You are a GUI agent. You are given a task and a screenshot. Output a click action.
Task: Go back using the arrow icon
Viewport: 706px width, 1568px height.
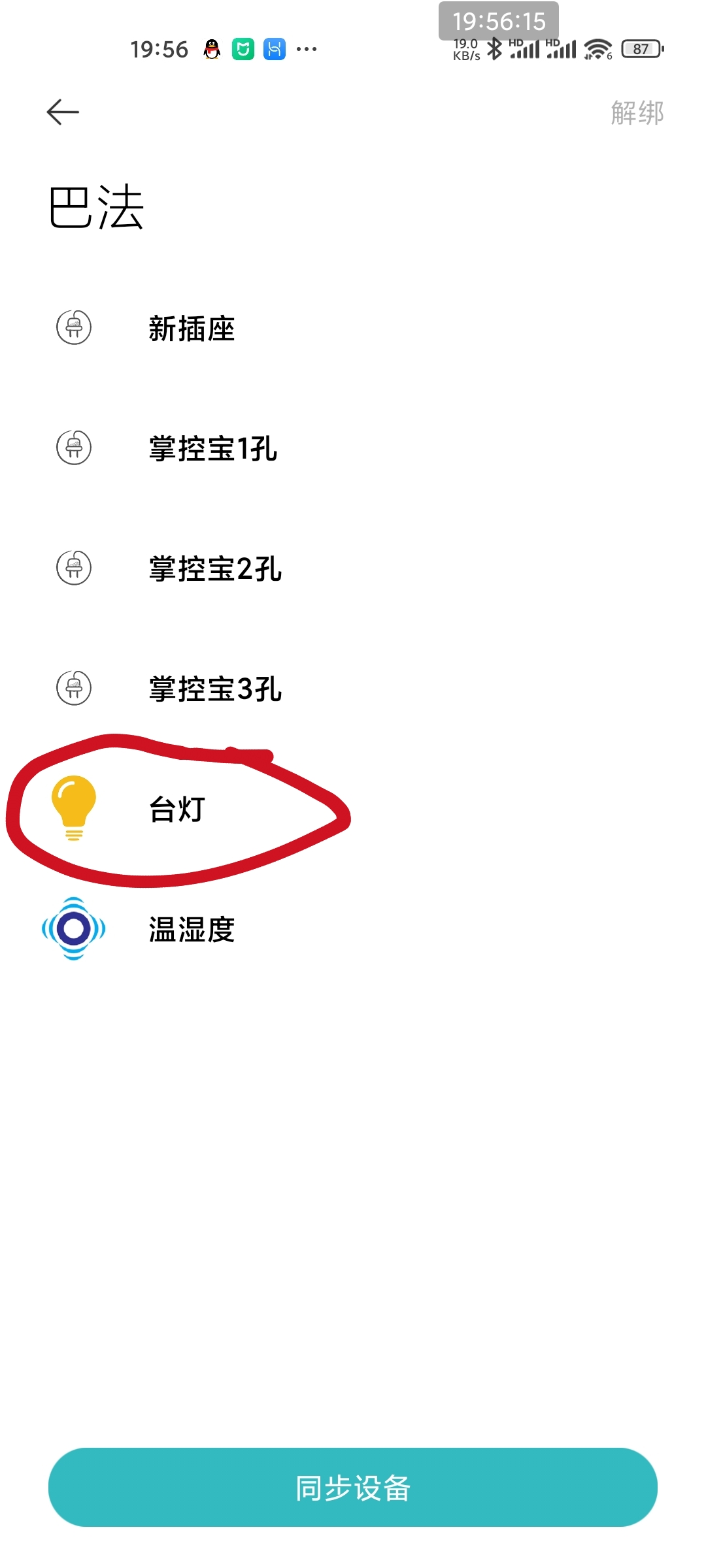63,112
